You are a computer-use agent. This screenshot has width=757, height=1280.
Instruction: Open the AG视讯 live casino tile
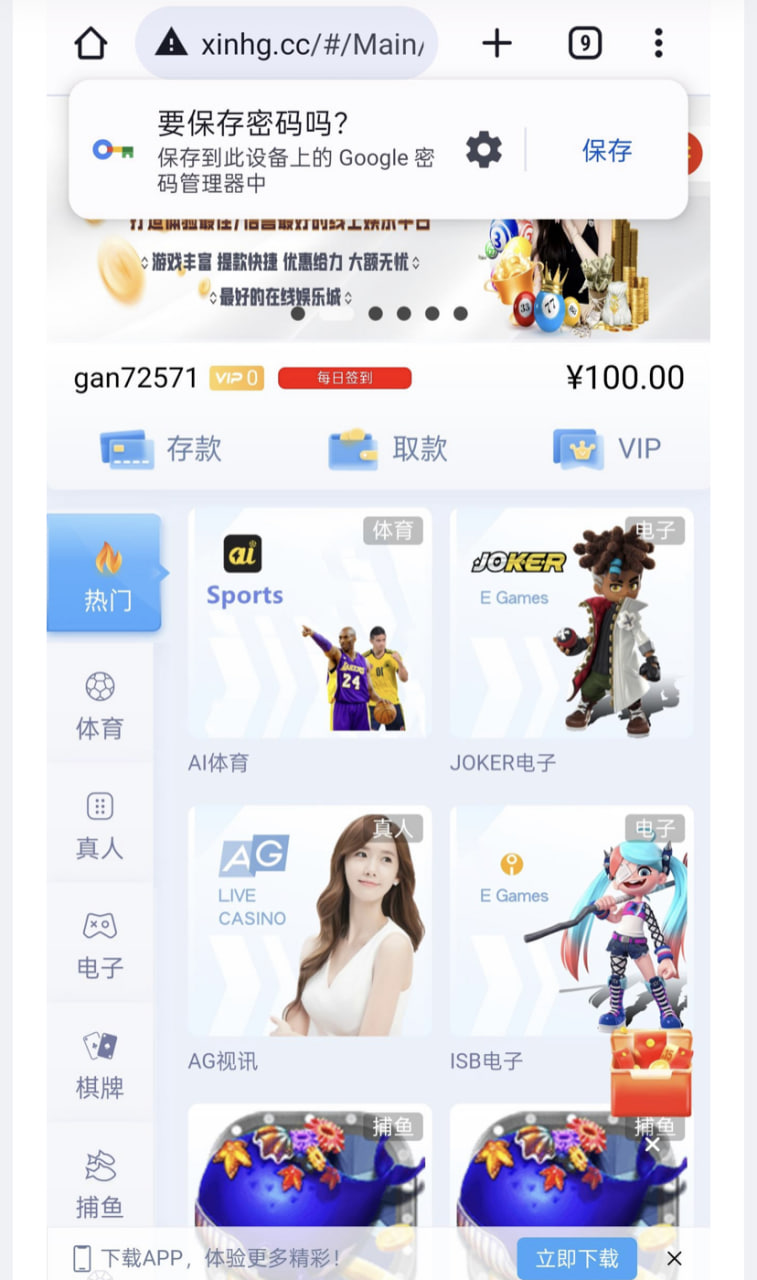coord(310,921)
